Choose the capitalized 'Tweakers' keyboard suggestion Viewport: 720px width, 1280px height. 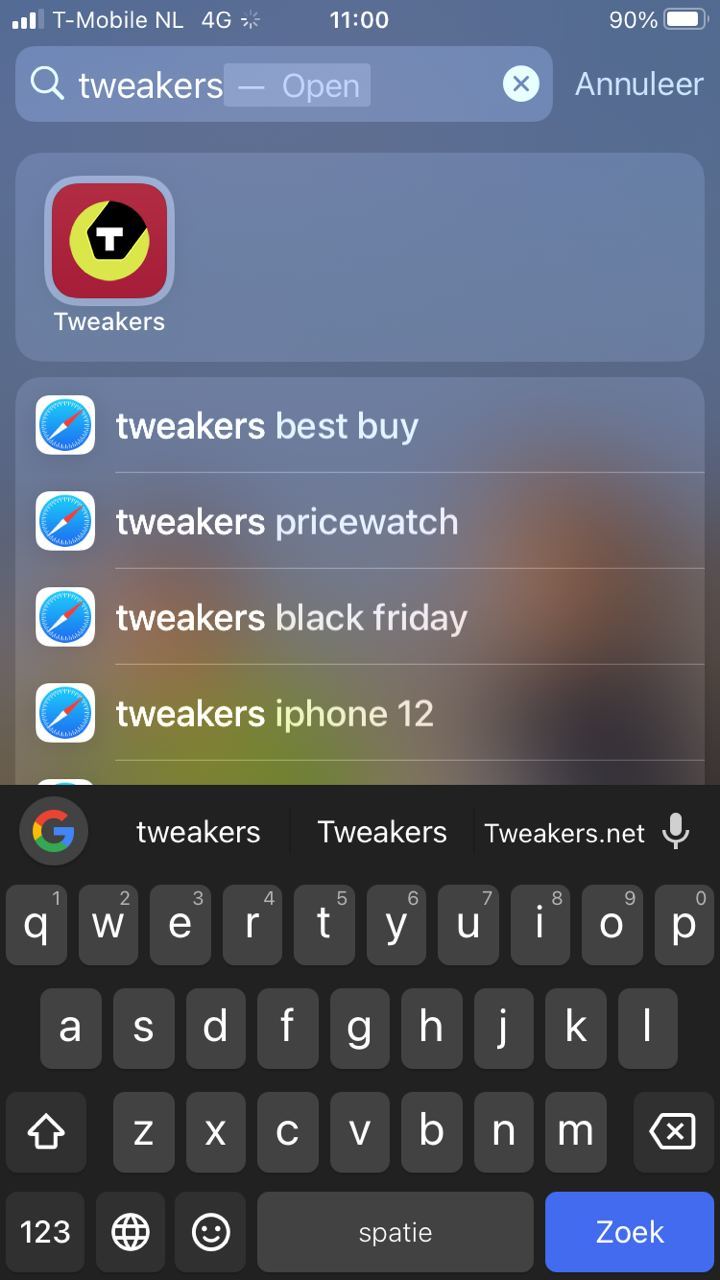[382, 832]
